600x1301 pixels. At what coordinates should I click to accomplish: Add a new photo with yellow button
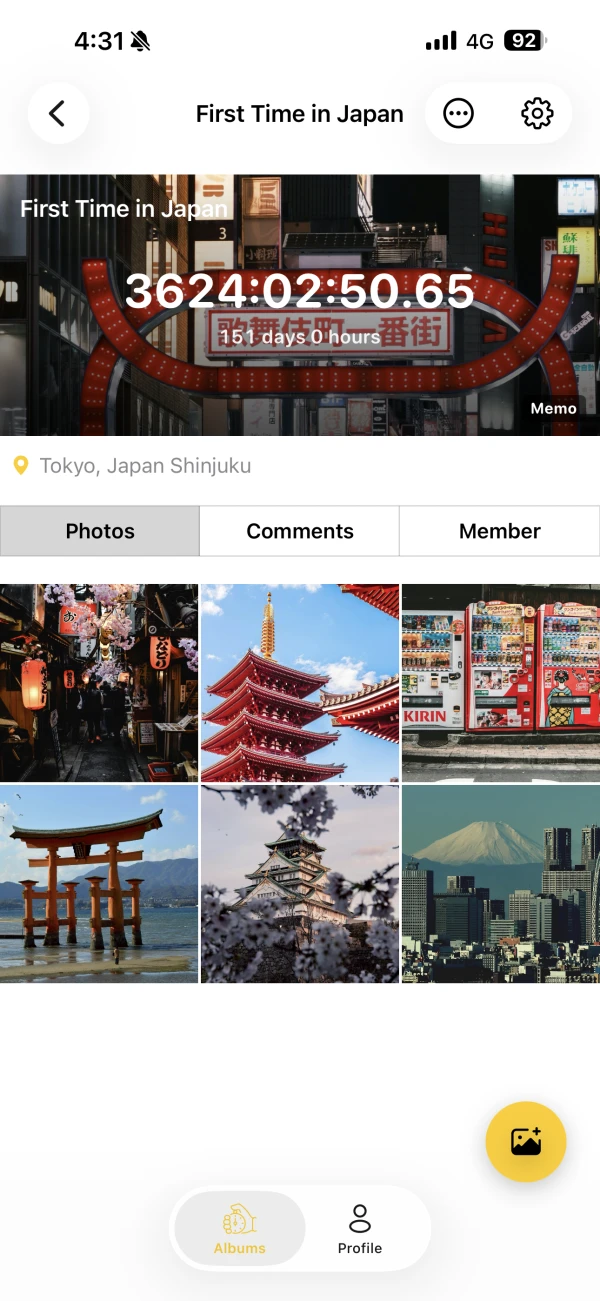tap(526, 1142)
